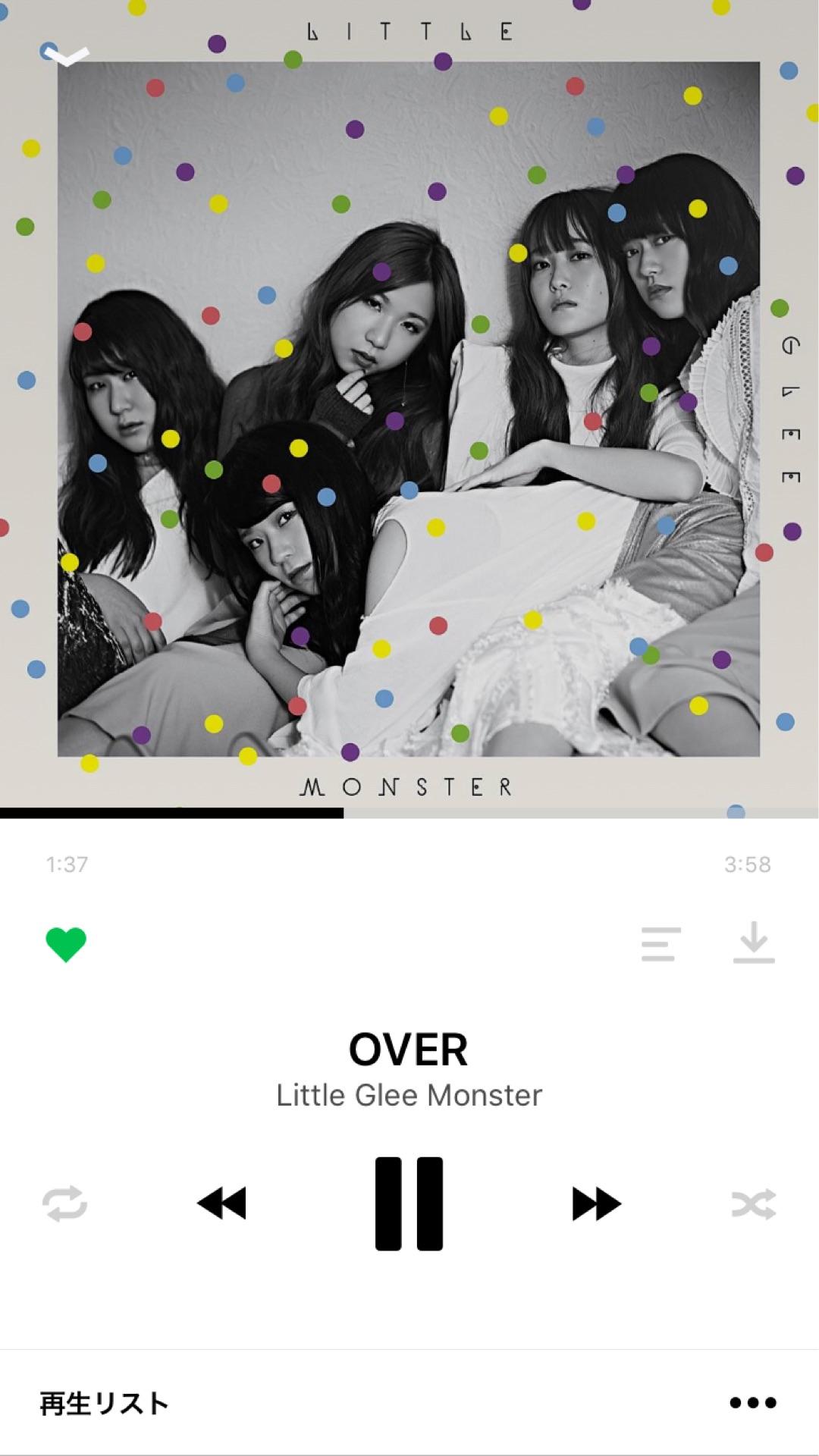Download the song OVER
Image resolution: width=819 pixels, height=1456 pixels.
[754, 943]
